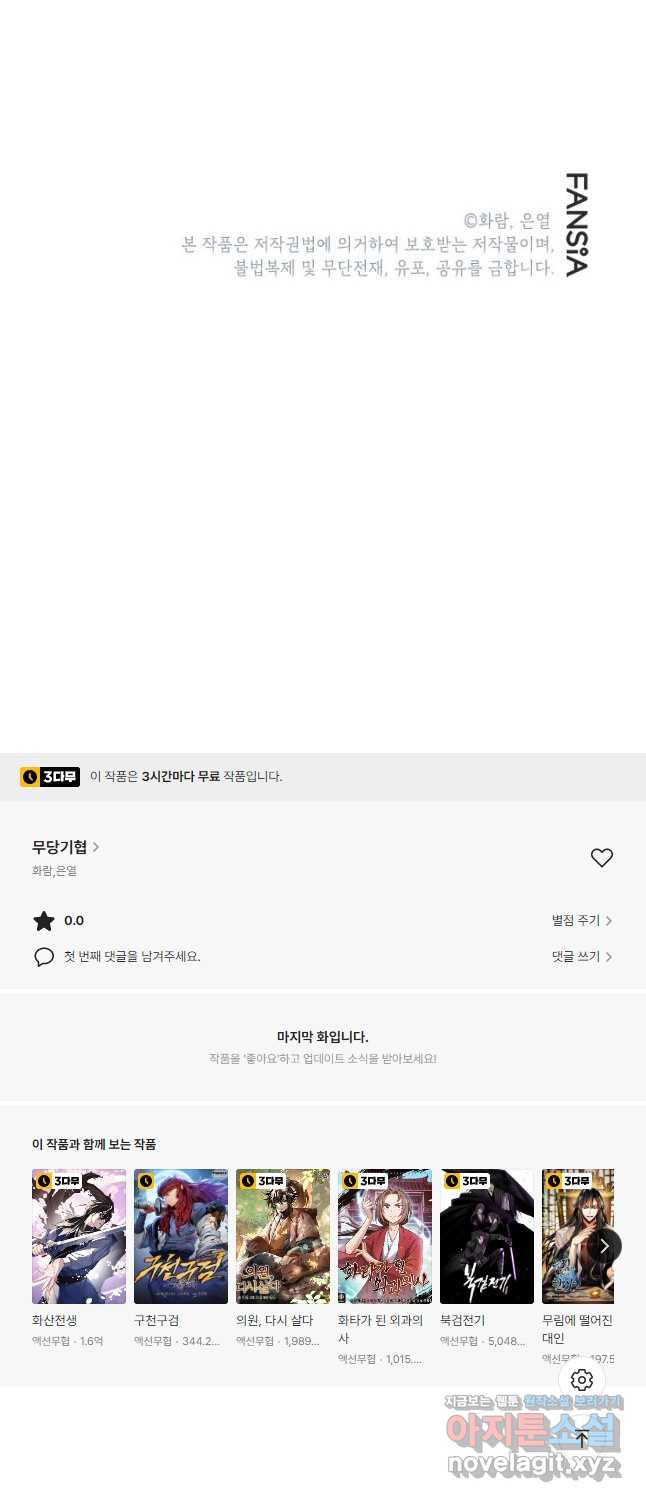The image size is (646, 1502).
Task: Show next recommended titles with the arrow
Action: pos(603,1246)
